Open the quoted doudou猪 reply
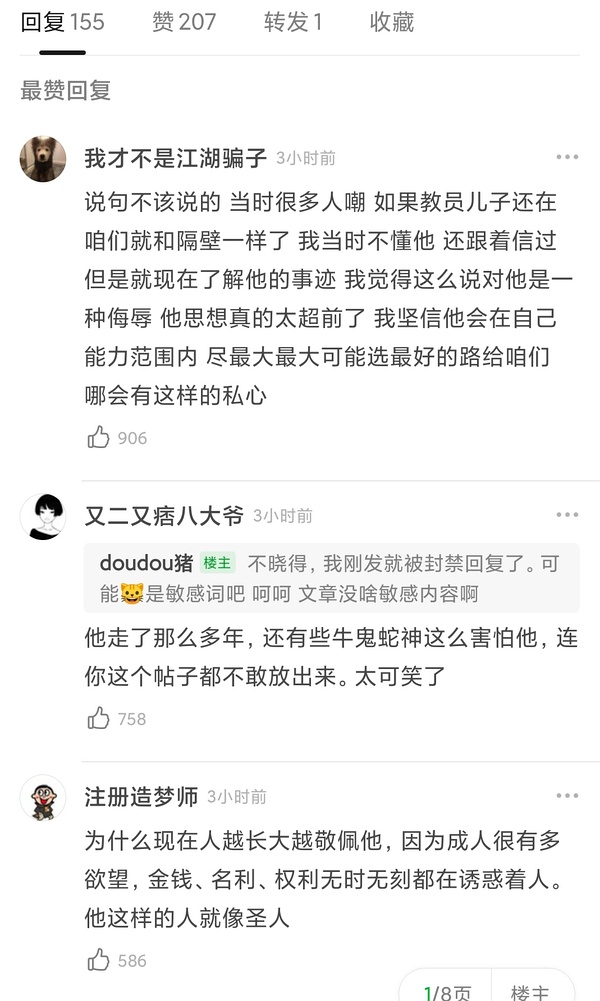 [330, 578]
